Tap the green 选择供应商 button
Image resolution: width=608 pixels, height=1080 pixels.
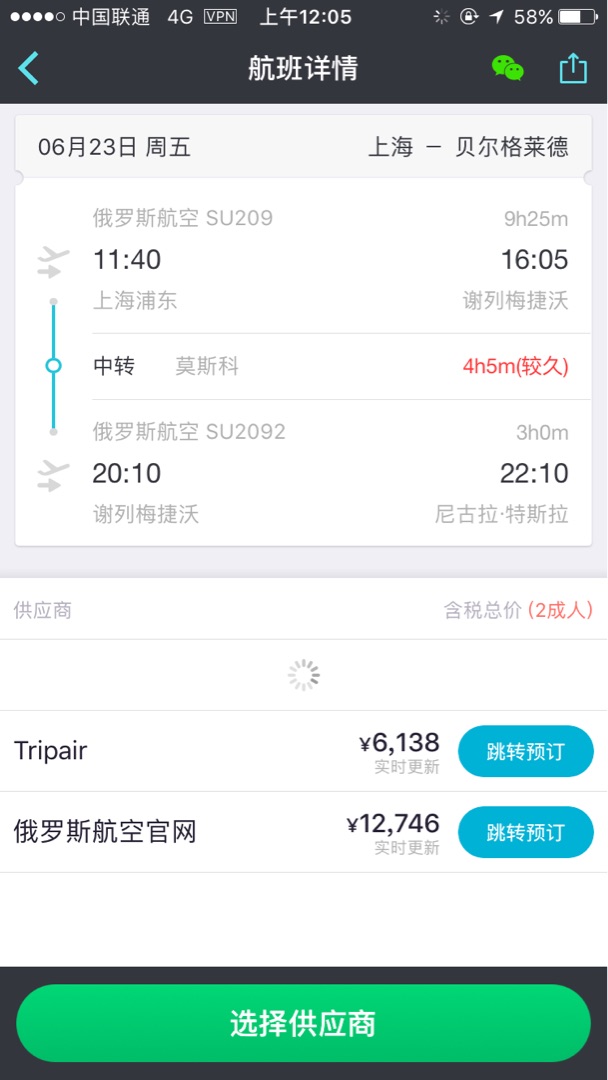304,1024
